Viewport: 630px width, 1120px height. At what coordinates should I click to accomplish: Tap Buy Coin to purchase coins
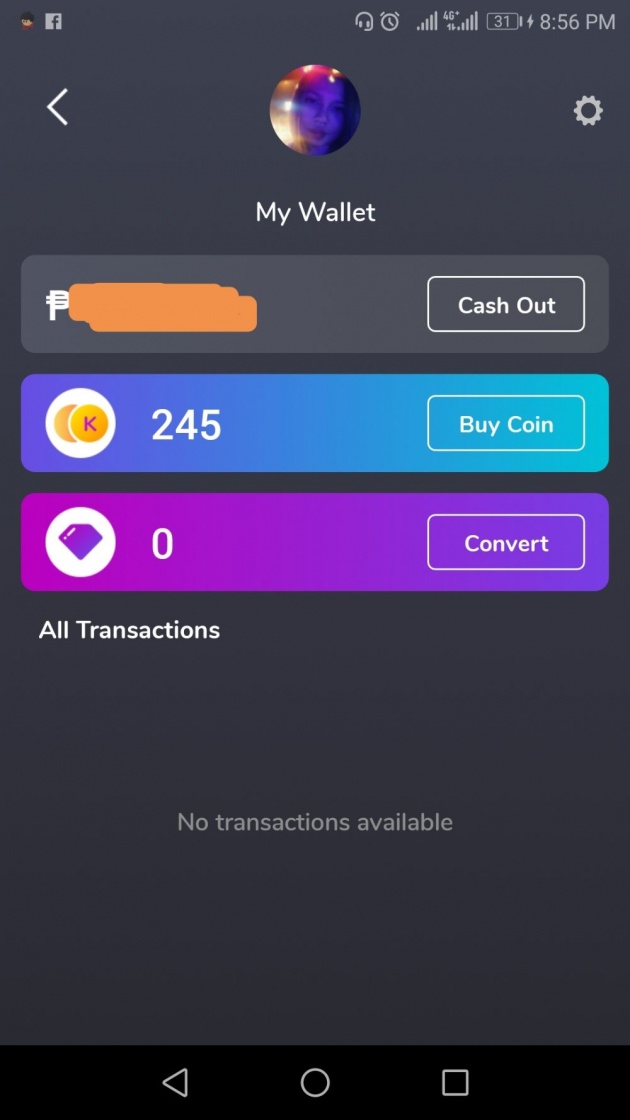[x=506, y=424]
